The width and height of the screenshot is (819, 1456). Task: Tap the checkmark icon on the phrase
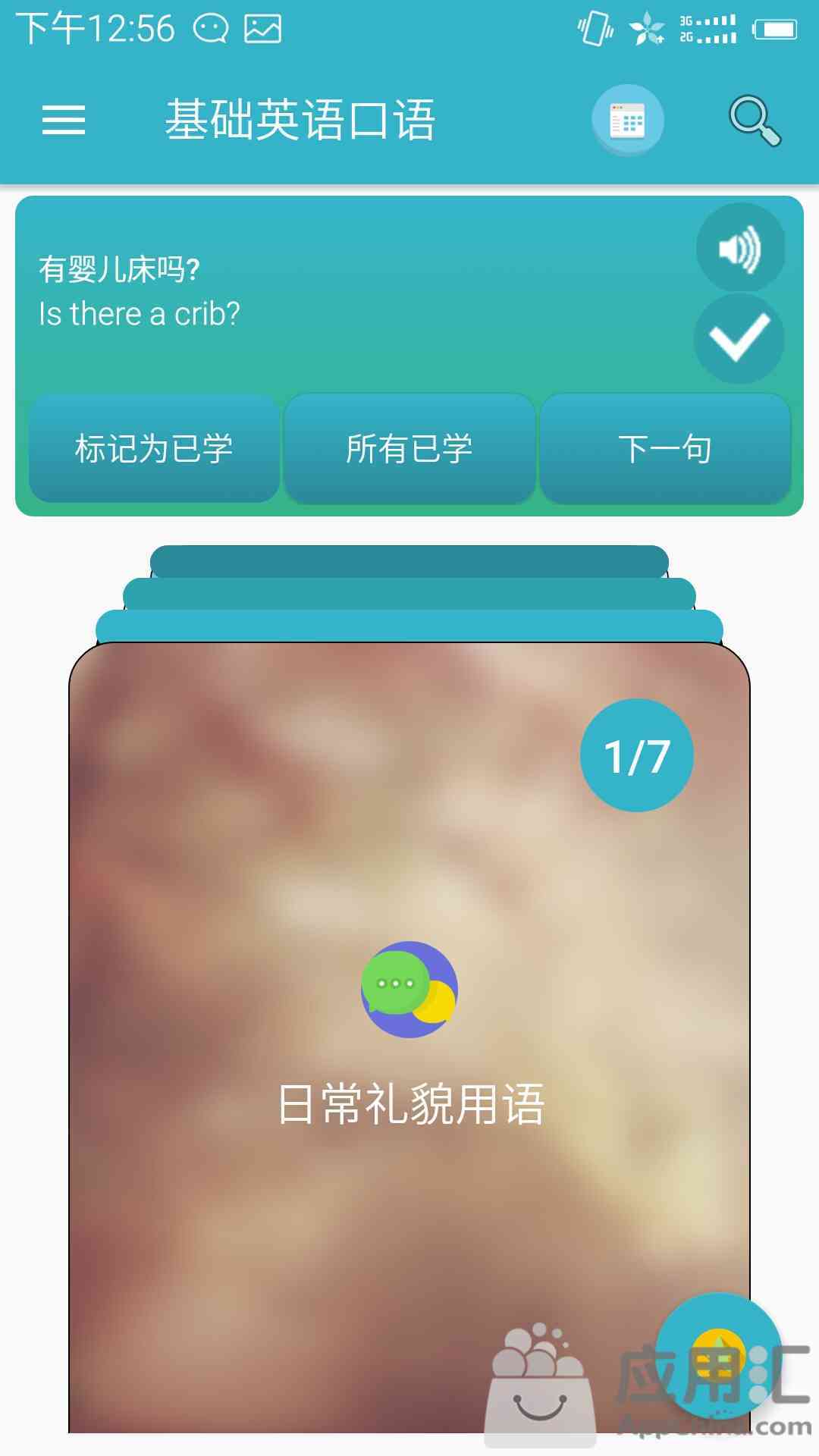(x=739, y=338)
